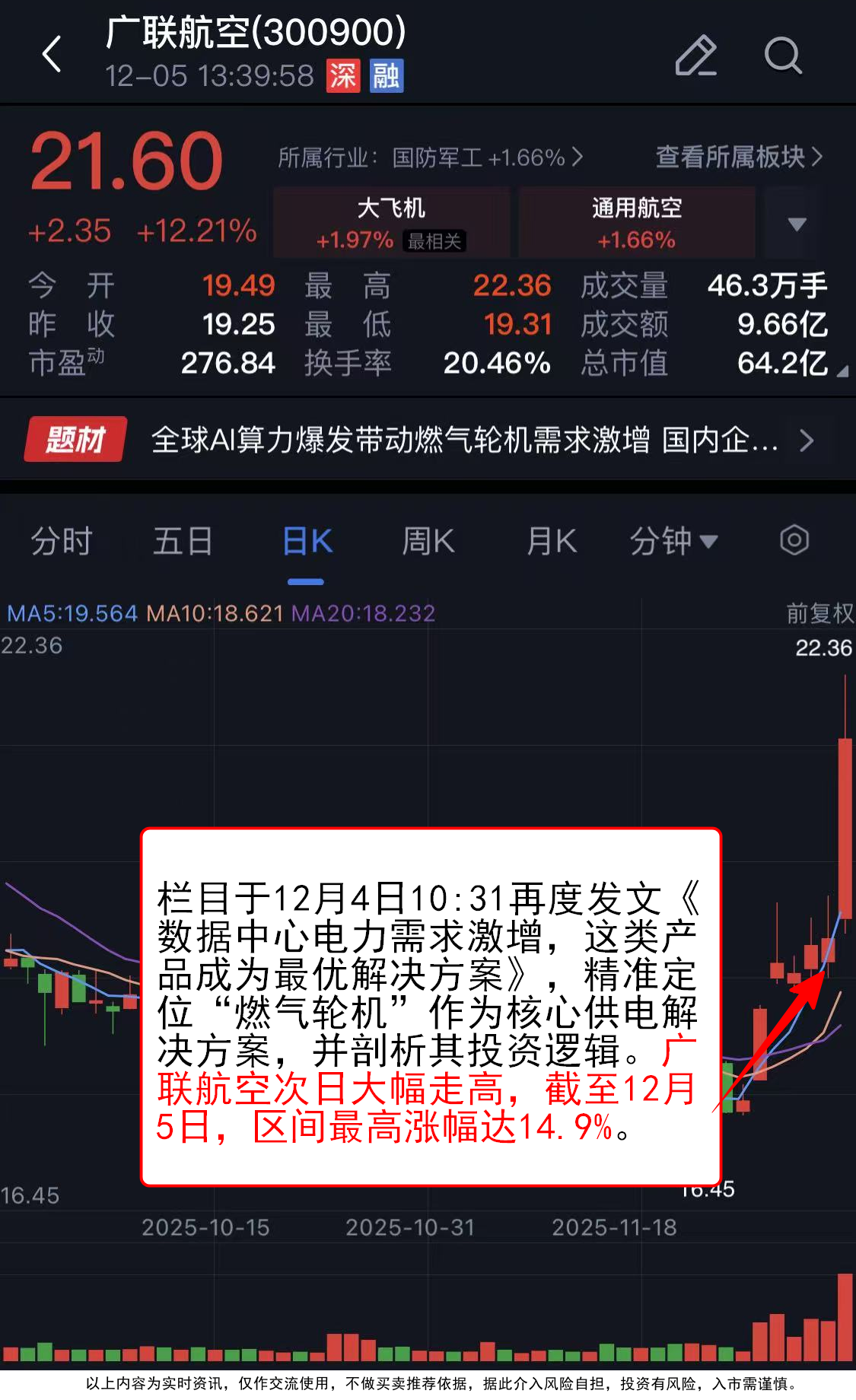Open the 国防军工 industry link
The image size is (856, 1400).
point(431,157)
